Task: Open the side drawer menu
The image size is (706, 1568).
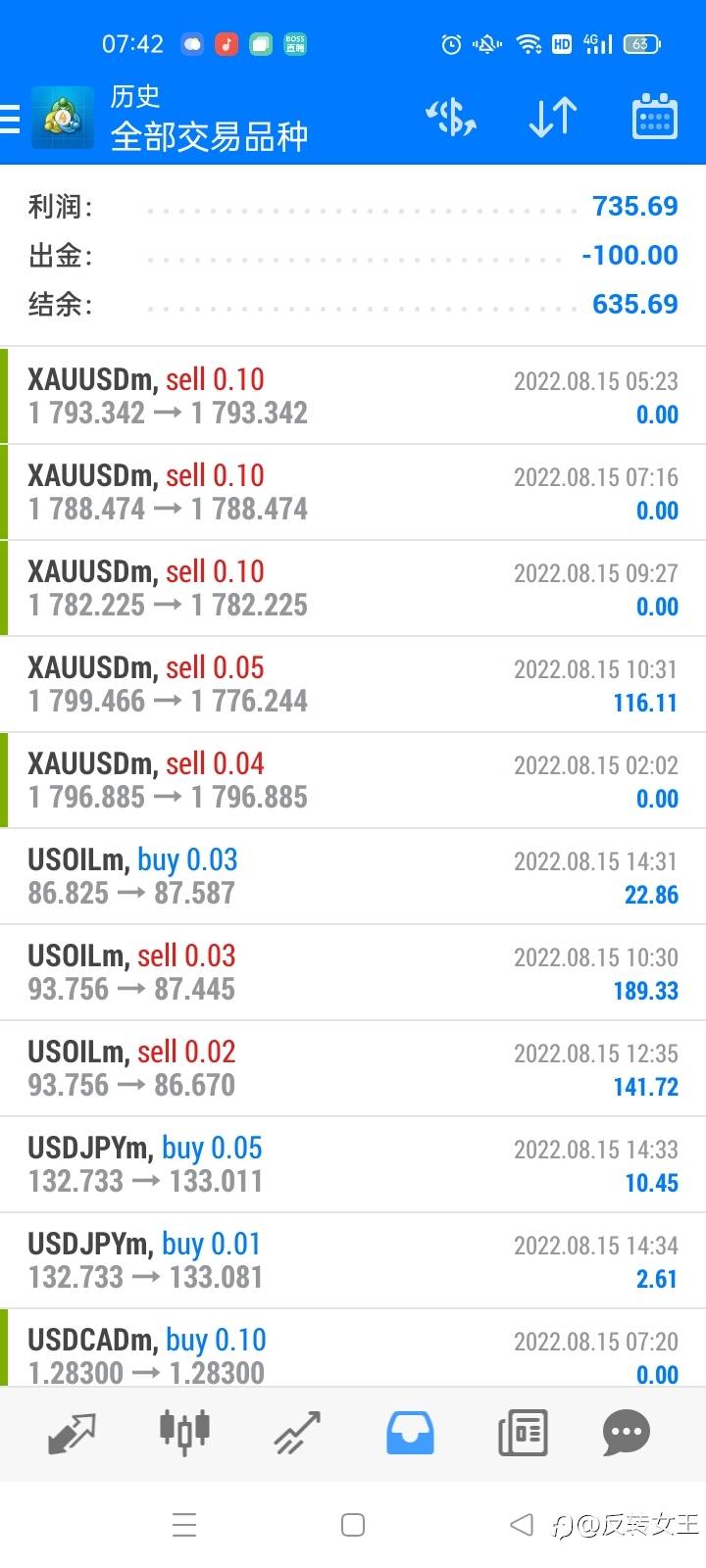Action: pos(12,119)
